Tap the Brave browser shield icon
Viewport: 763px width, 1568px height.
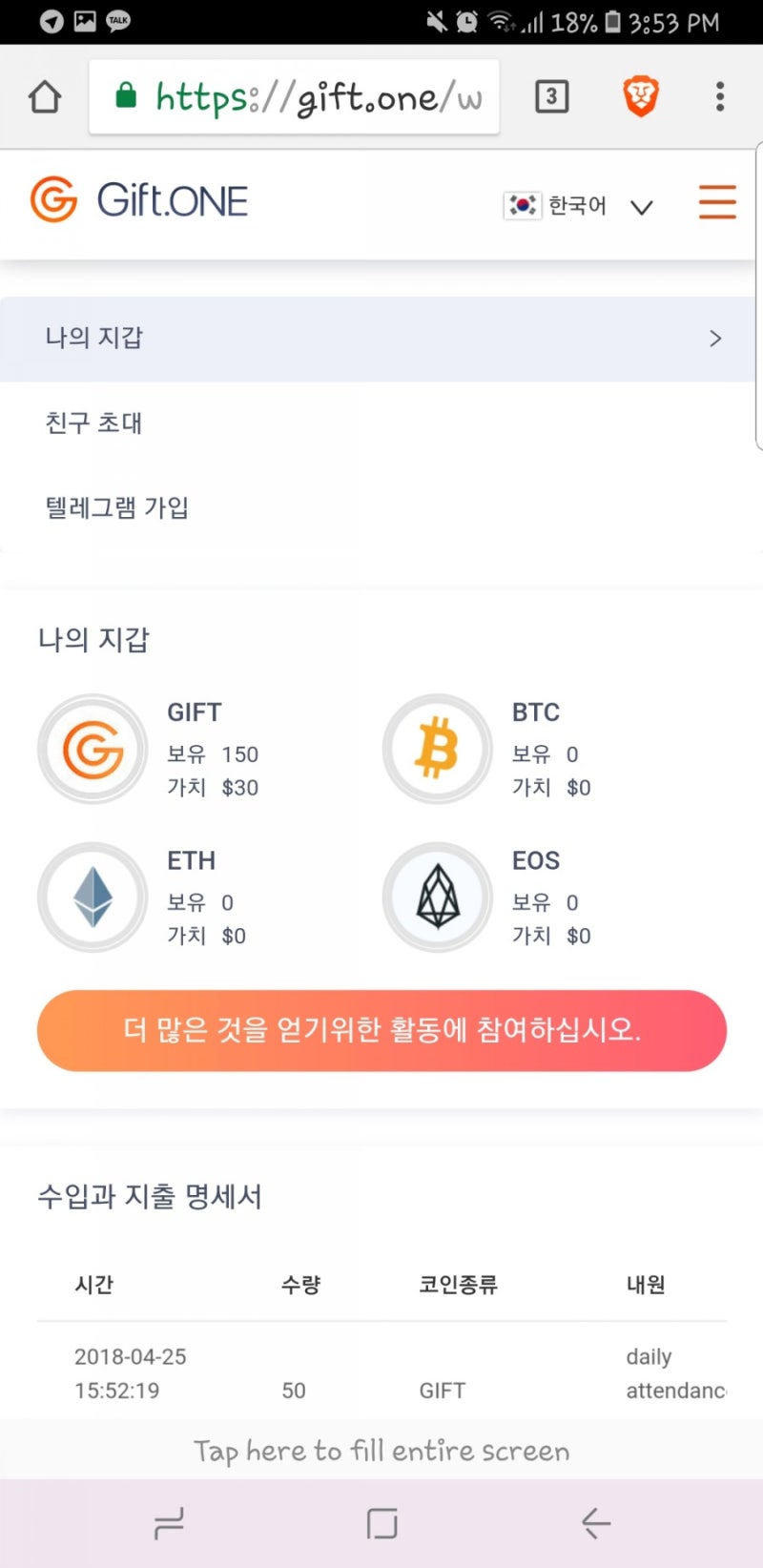click(641, 95)
